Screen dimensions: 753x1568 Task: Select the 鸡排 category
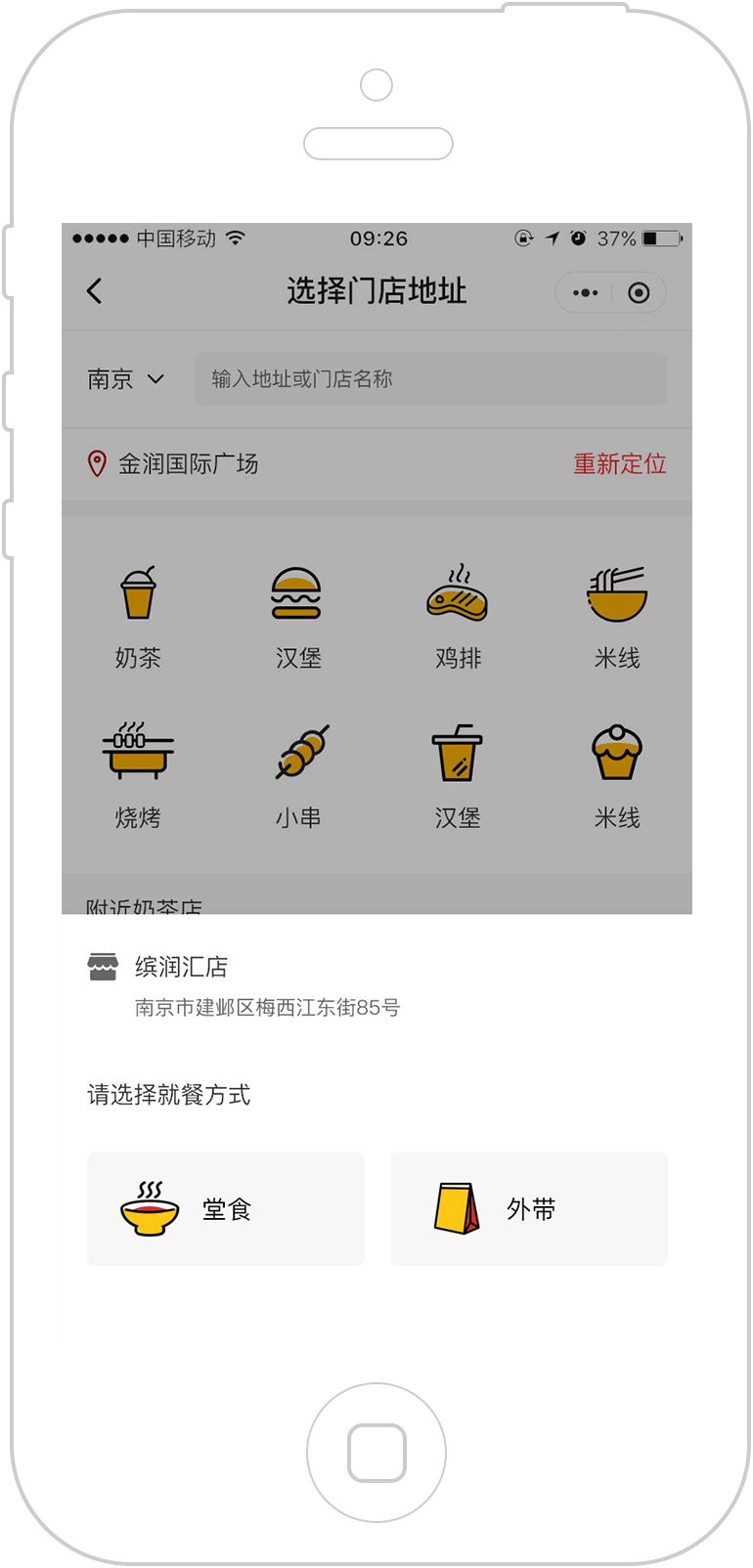tap(458, 617)
